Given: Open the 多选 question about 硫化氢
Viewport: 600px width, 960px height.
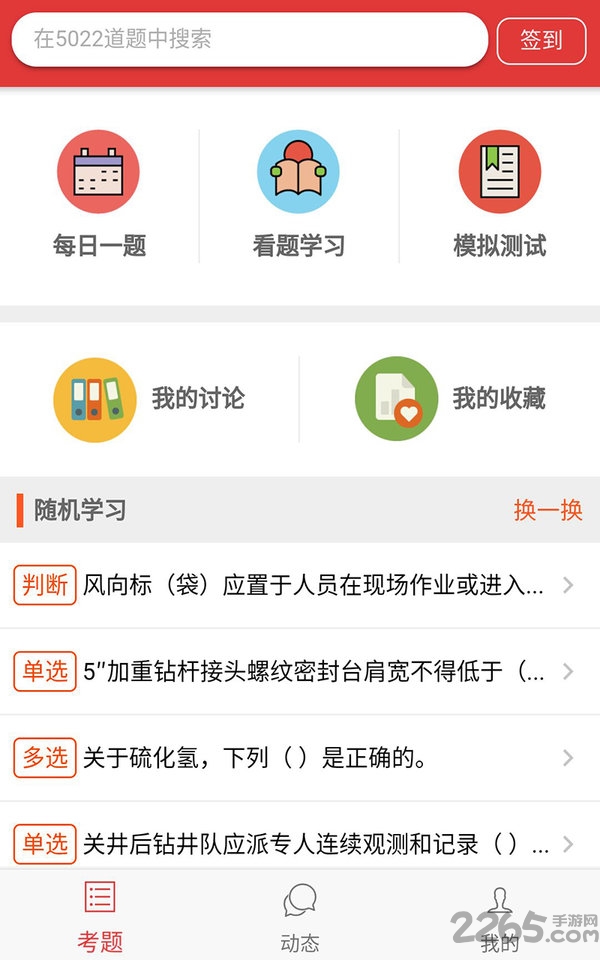Looking at the screenshot, I should pyautogui.click(x=300, y=758).
